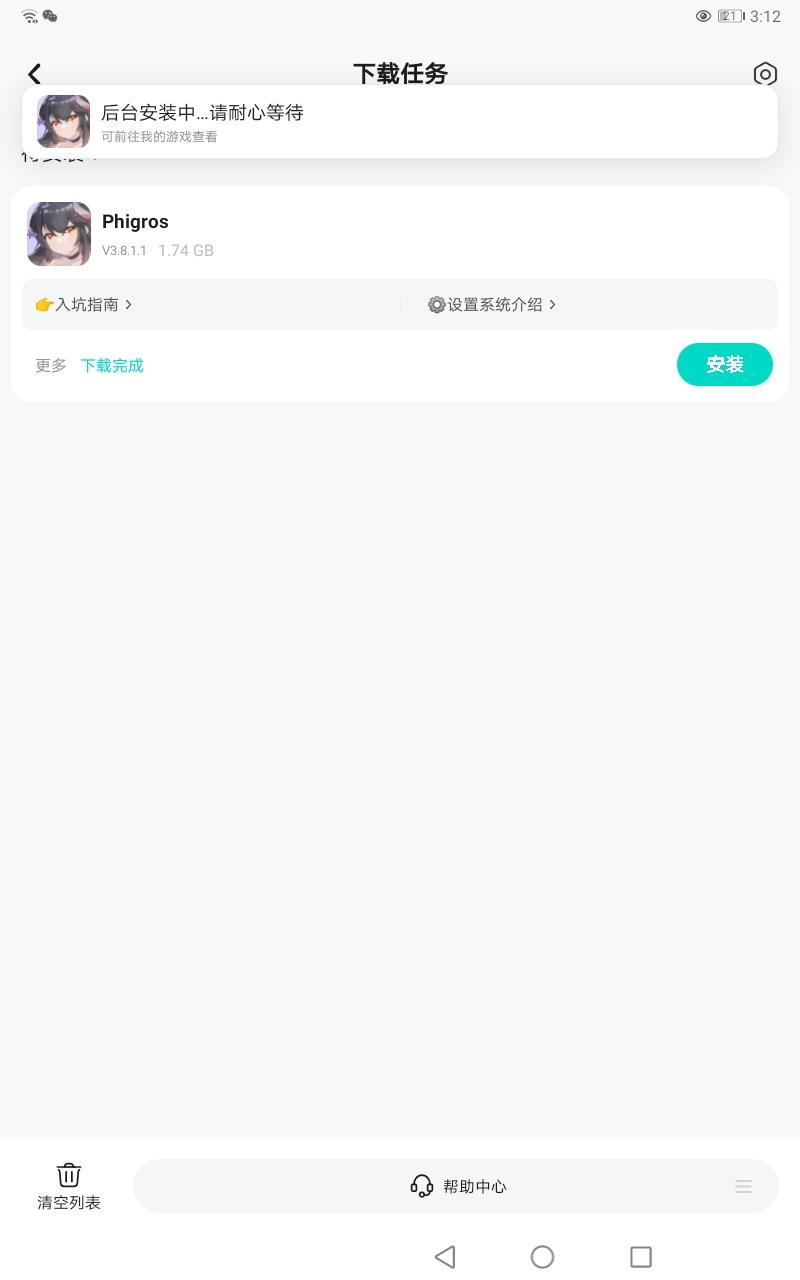Tap the Android home circle button

[x=542, y=1257]
